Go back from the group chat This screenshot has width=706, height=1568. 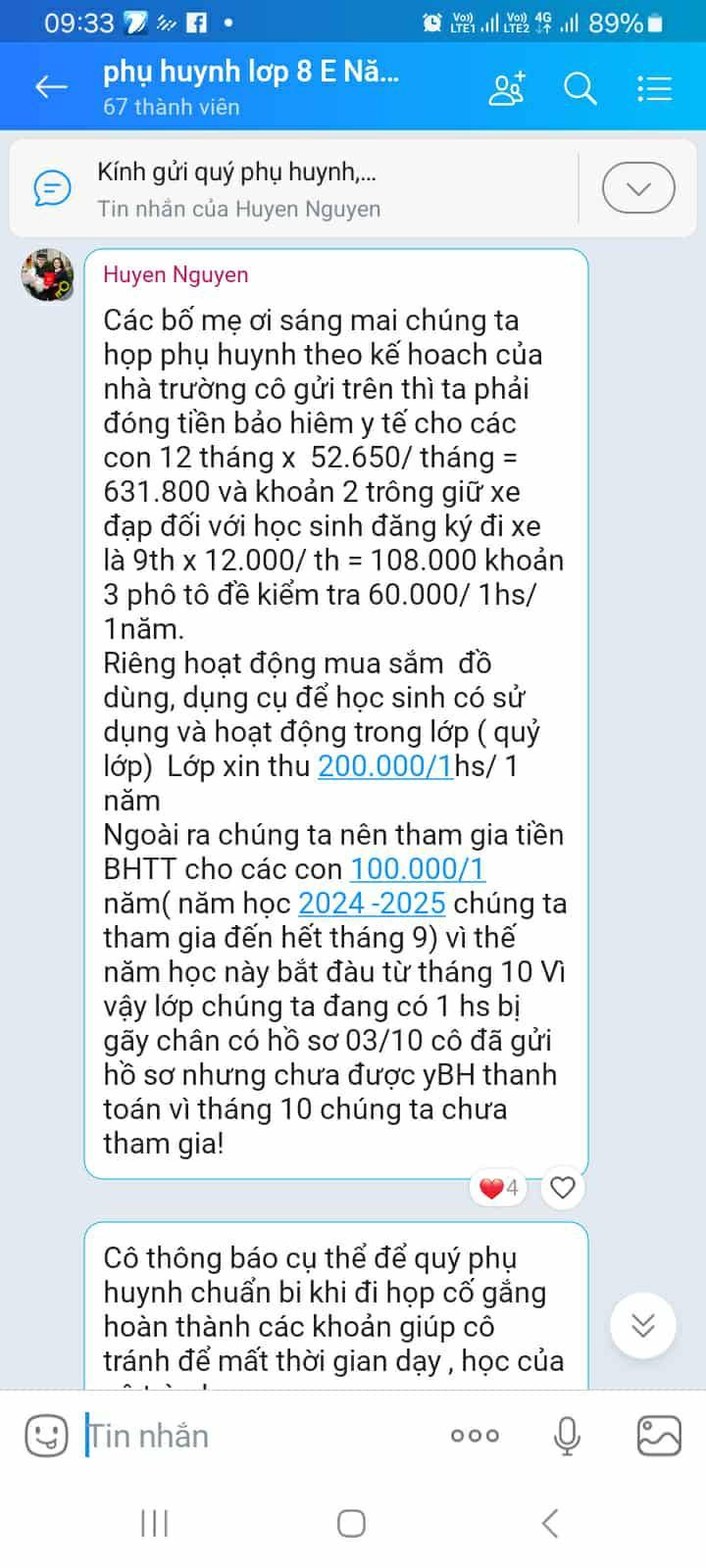[51, 87]
